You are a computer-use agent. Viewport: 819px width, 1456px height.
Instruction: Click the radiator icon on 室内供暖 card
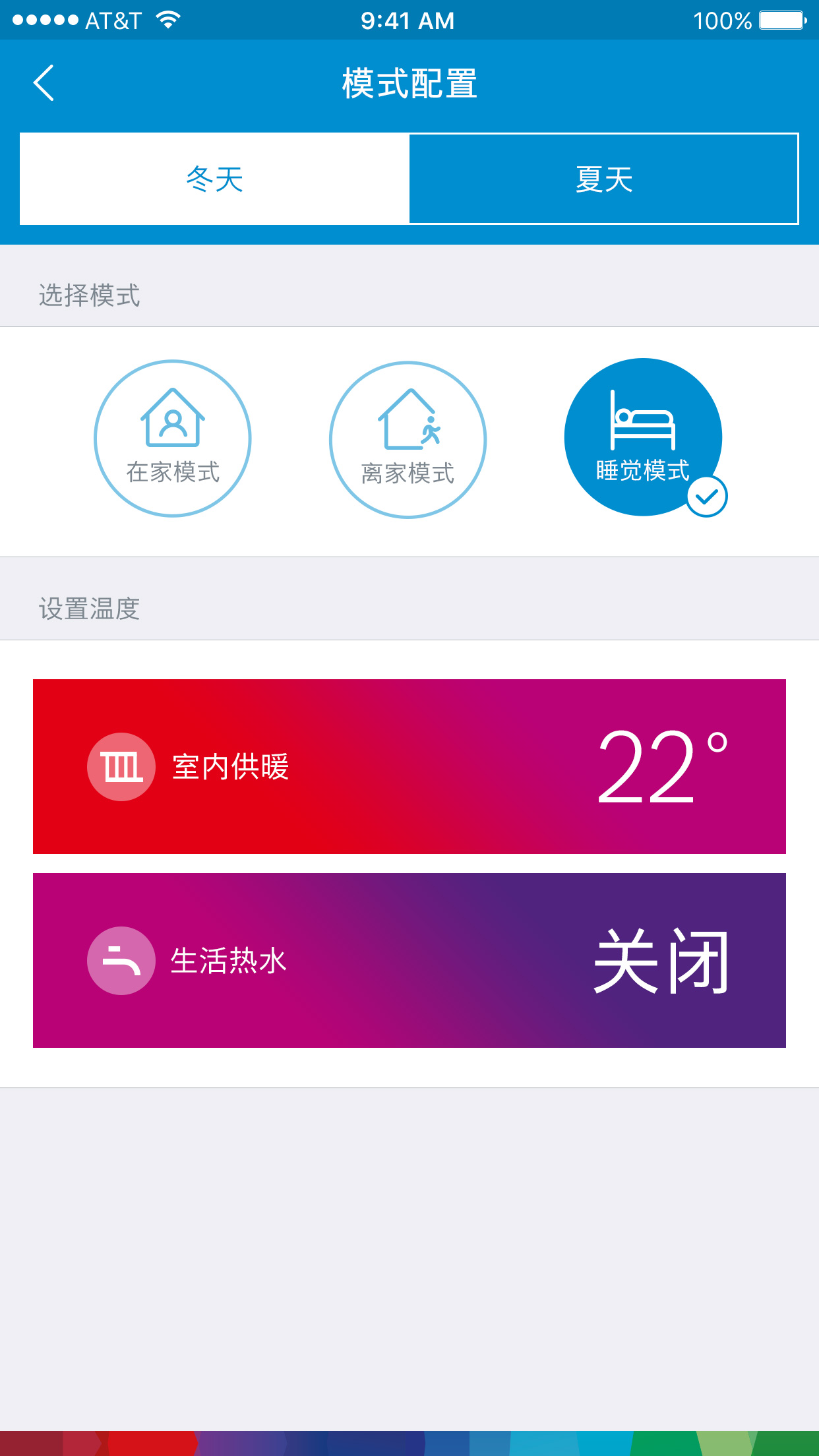[x=121, y=767]
